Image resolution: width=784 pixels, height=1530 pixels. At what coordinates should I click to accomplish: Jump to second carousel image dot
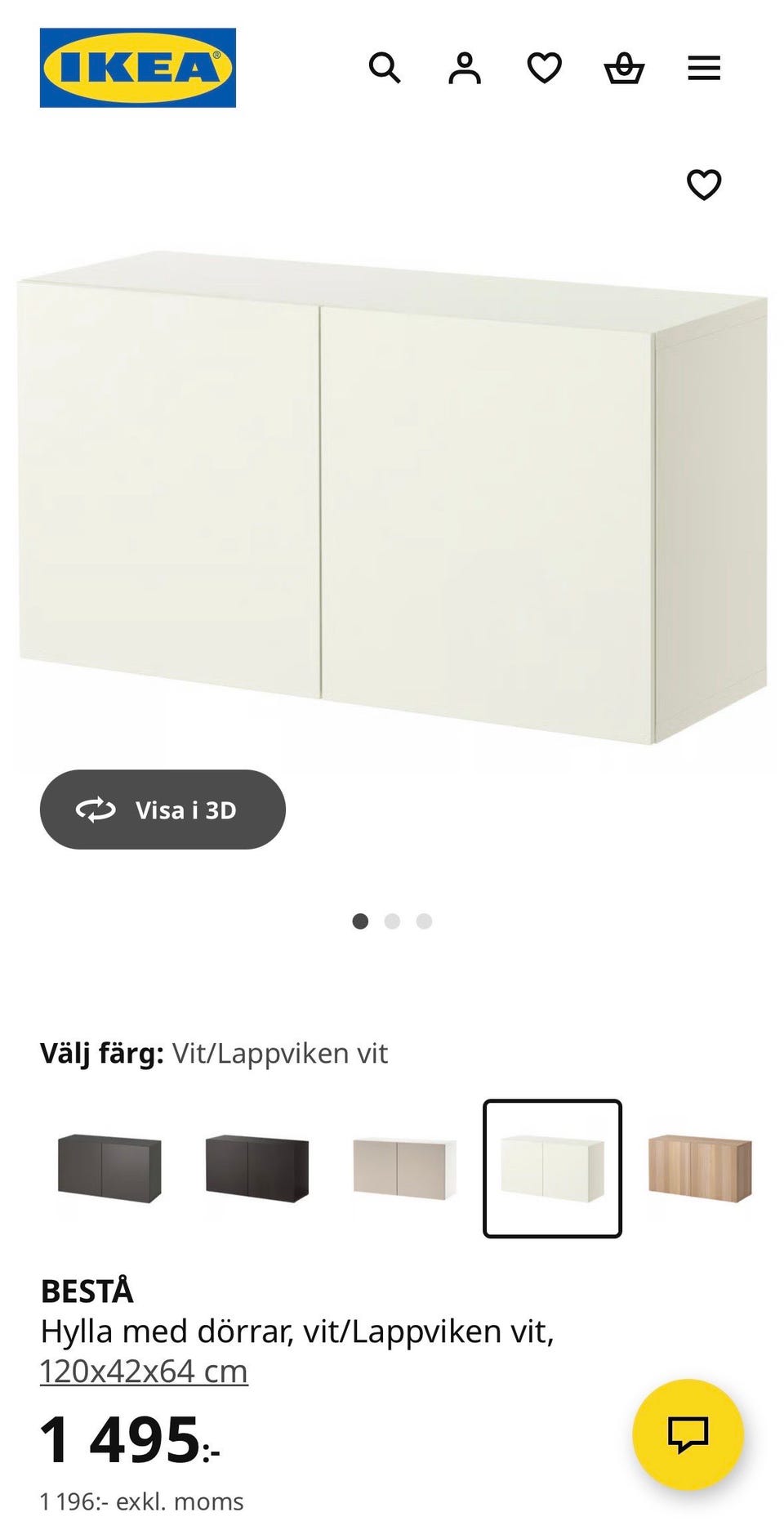coord(393,920)
